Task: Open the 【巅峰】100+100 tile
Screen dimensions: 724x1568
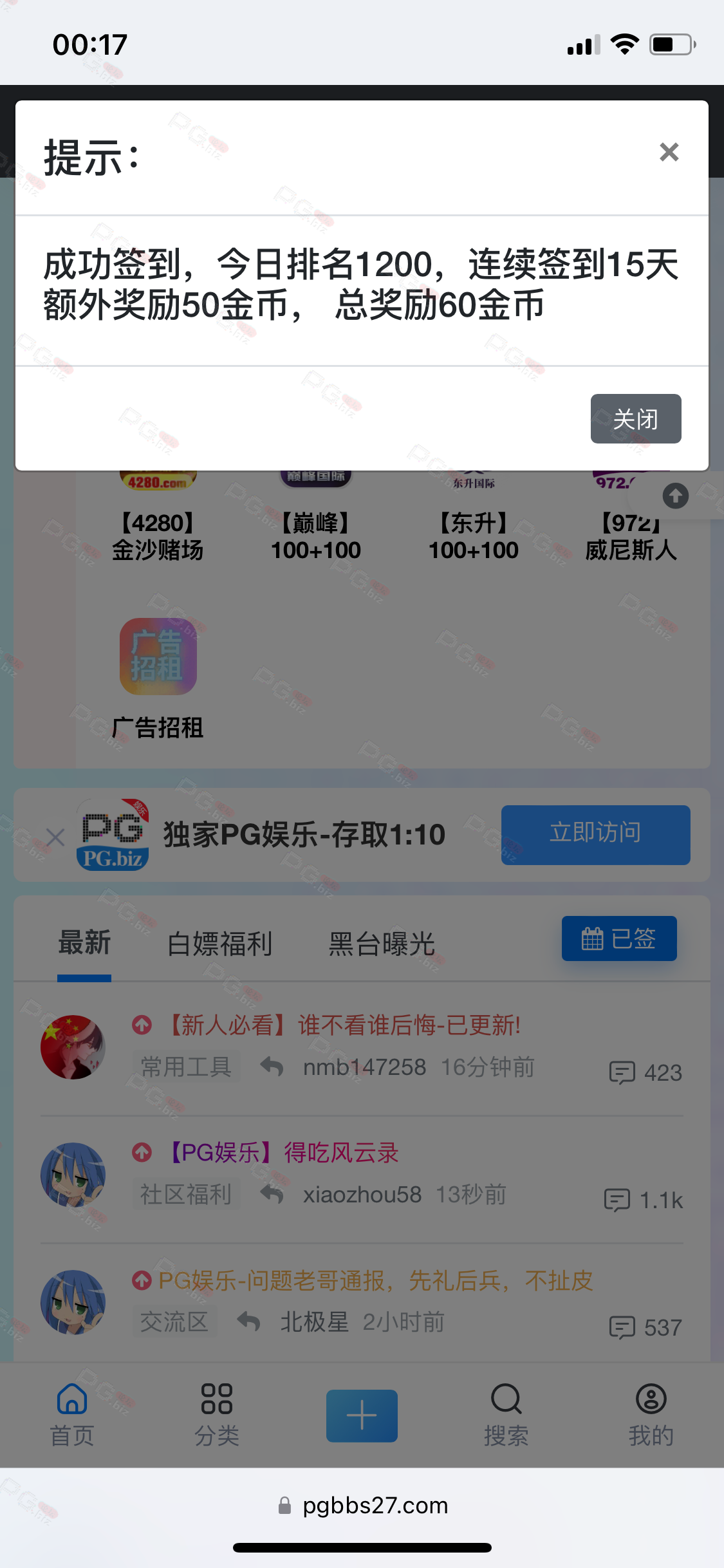Action: (x=315, y=515)
